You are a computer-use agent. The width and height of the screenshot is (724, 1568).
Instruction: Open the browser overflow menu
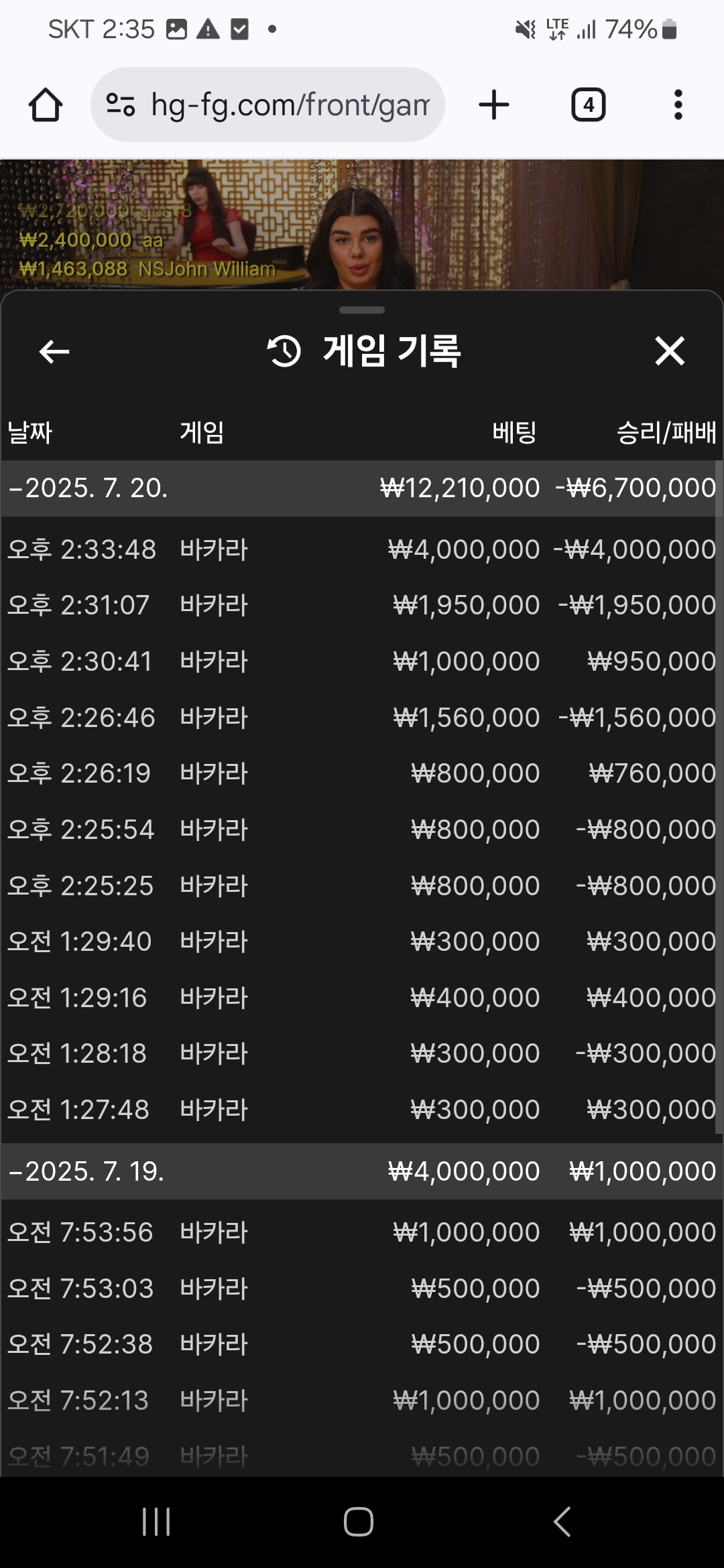678,105
